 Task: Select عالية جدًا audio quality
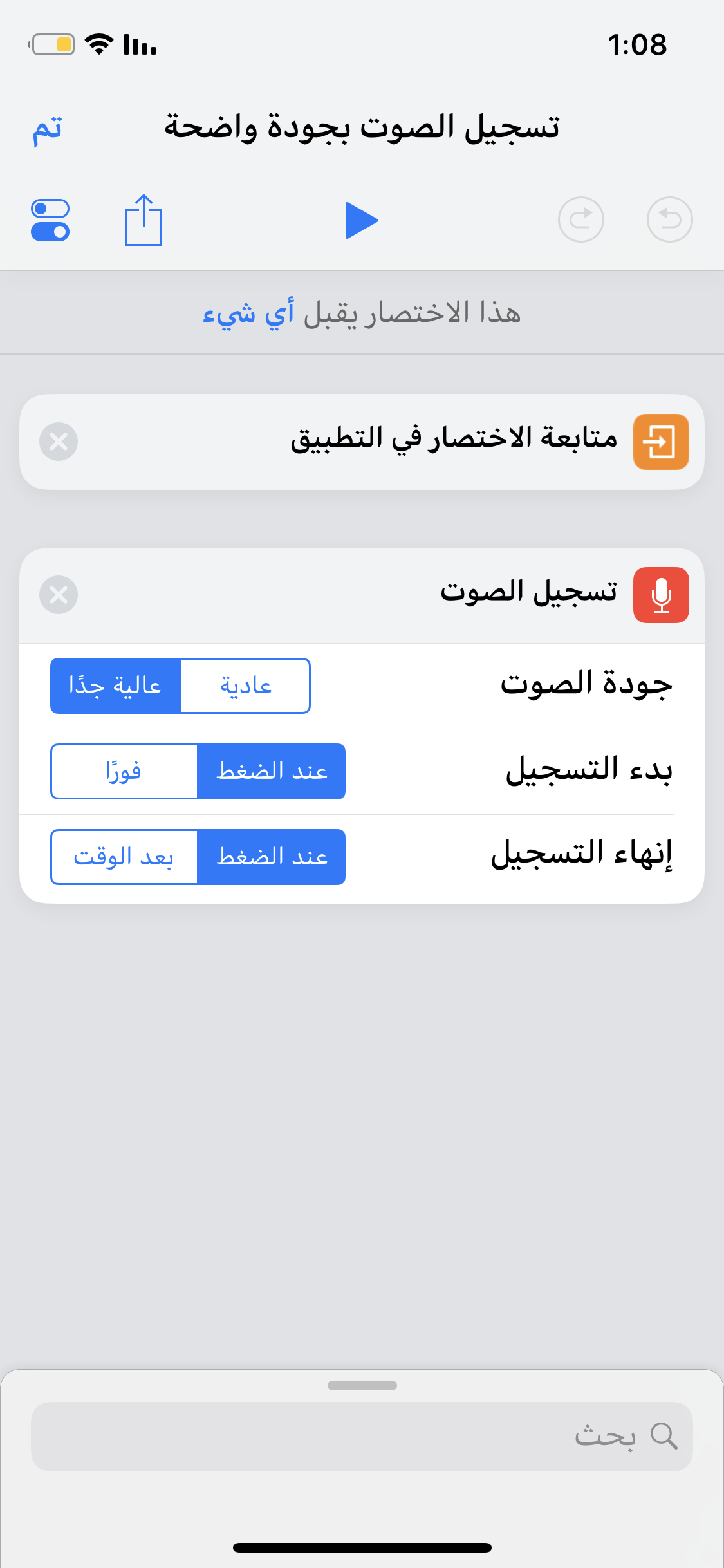coord(116,686)
